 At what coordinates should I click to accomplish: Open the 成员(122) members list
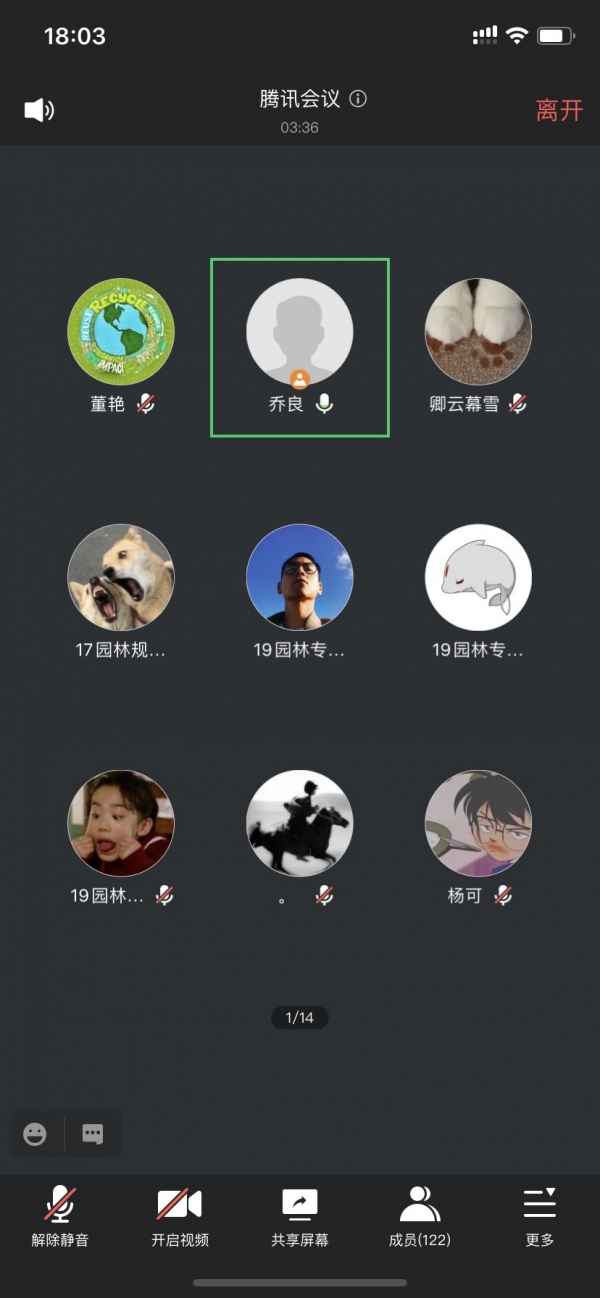click(x=420, y=1216)
